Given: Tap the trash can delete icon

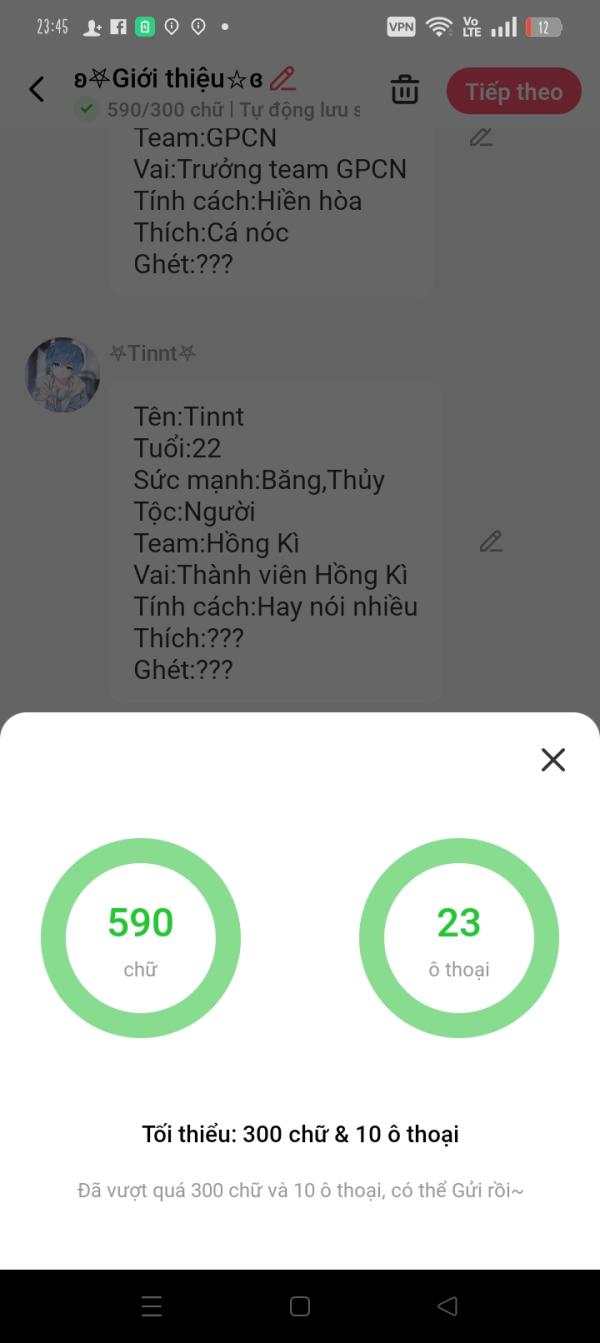Looking at the screenshot, I should pyautogui.click(x=404, y=89).
